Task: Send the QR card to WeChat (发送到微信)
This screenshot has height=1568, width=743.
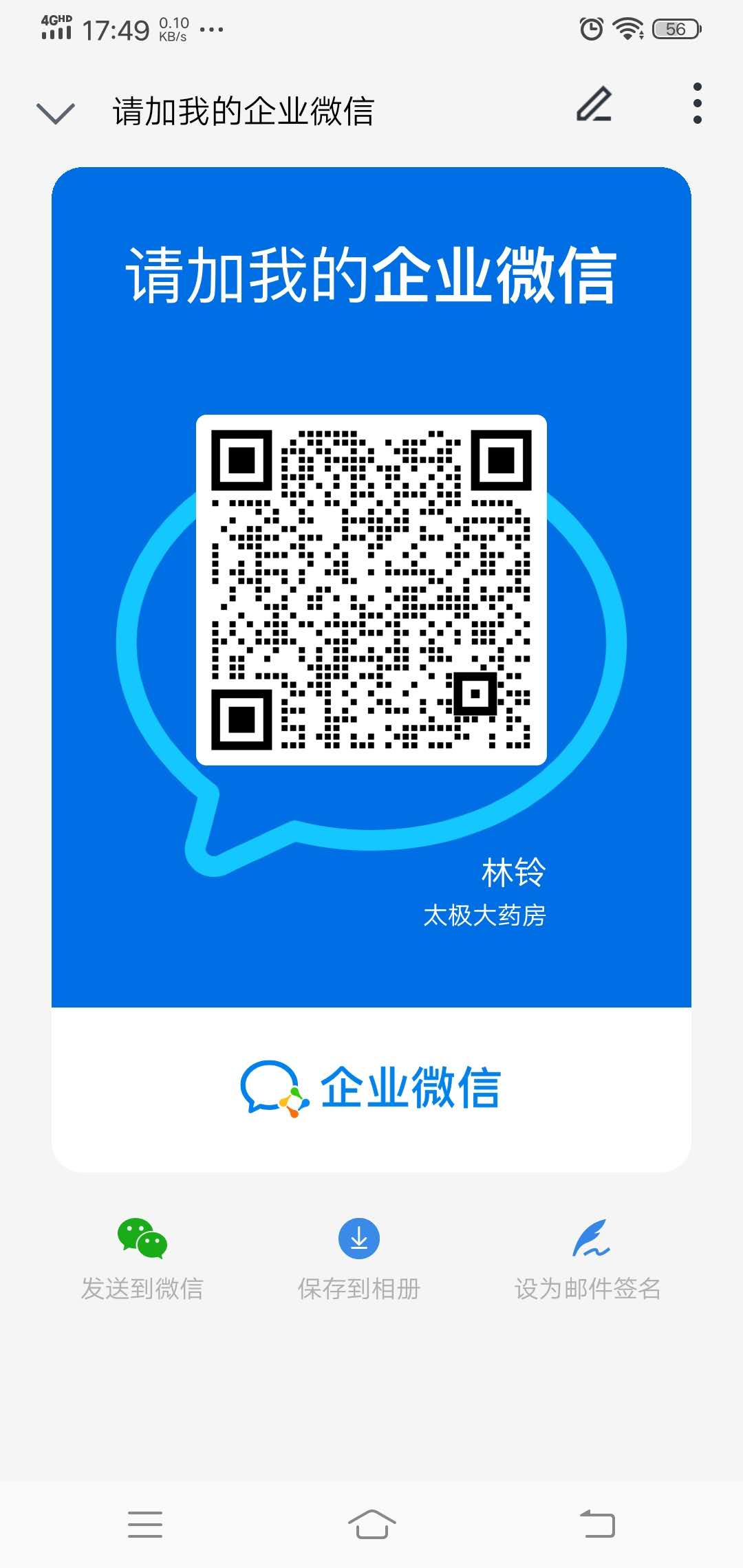Action: coord(142,1259)
